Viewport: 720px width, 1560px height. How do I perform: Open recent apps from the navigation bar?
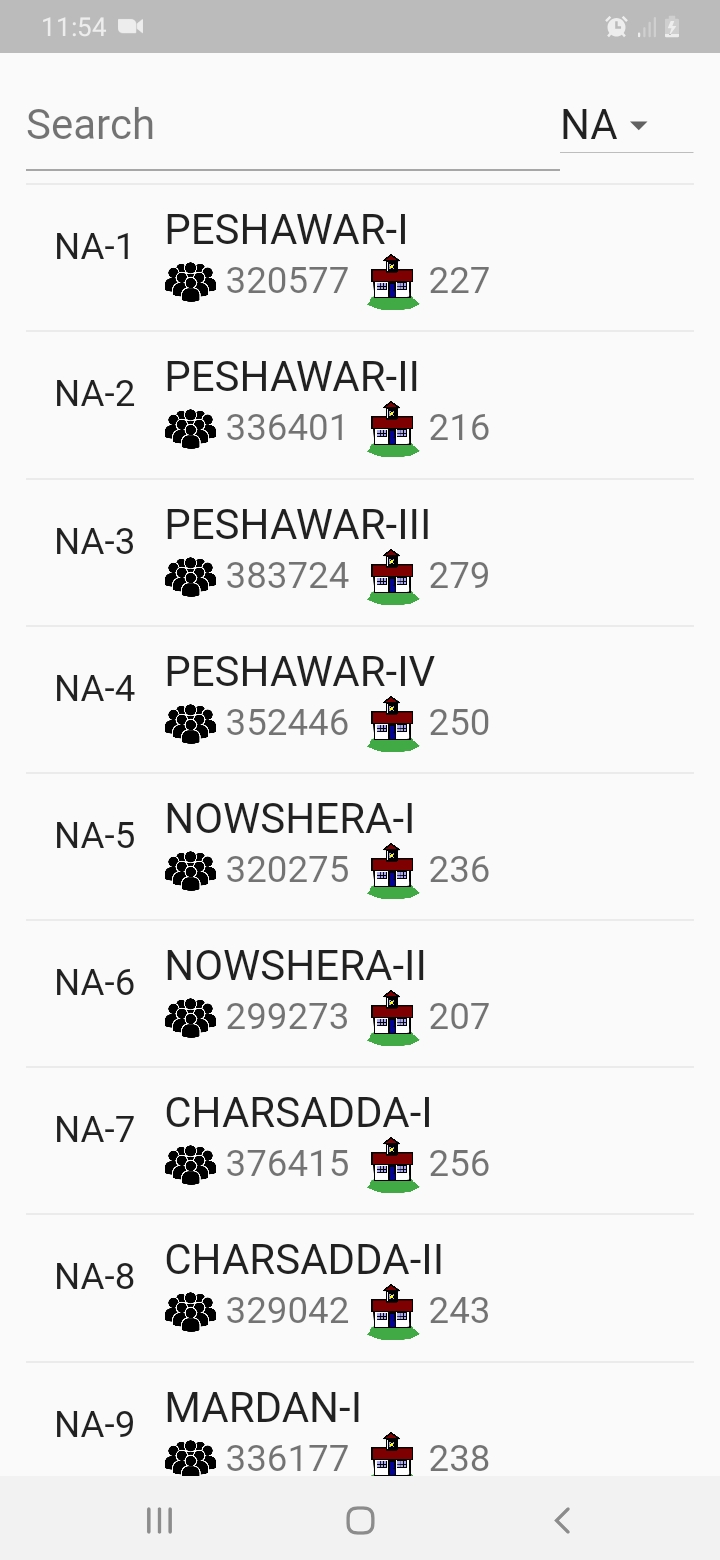tap(159, 1521)
